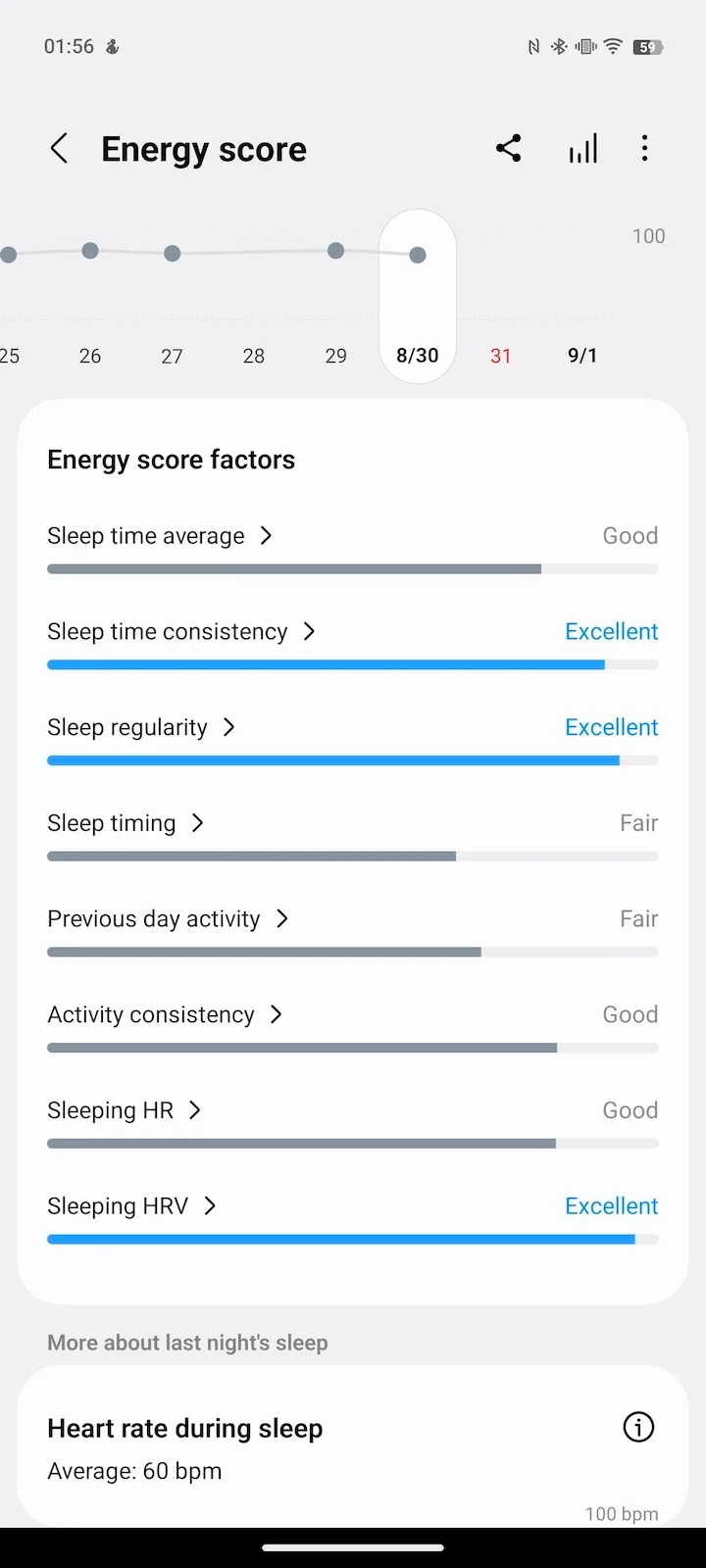This screenshot has width=706, height=1568.
Task: Open Previous day activity details
Action: click(x=168, y=919)
